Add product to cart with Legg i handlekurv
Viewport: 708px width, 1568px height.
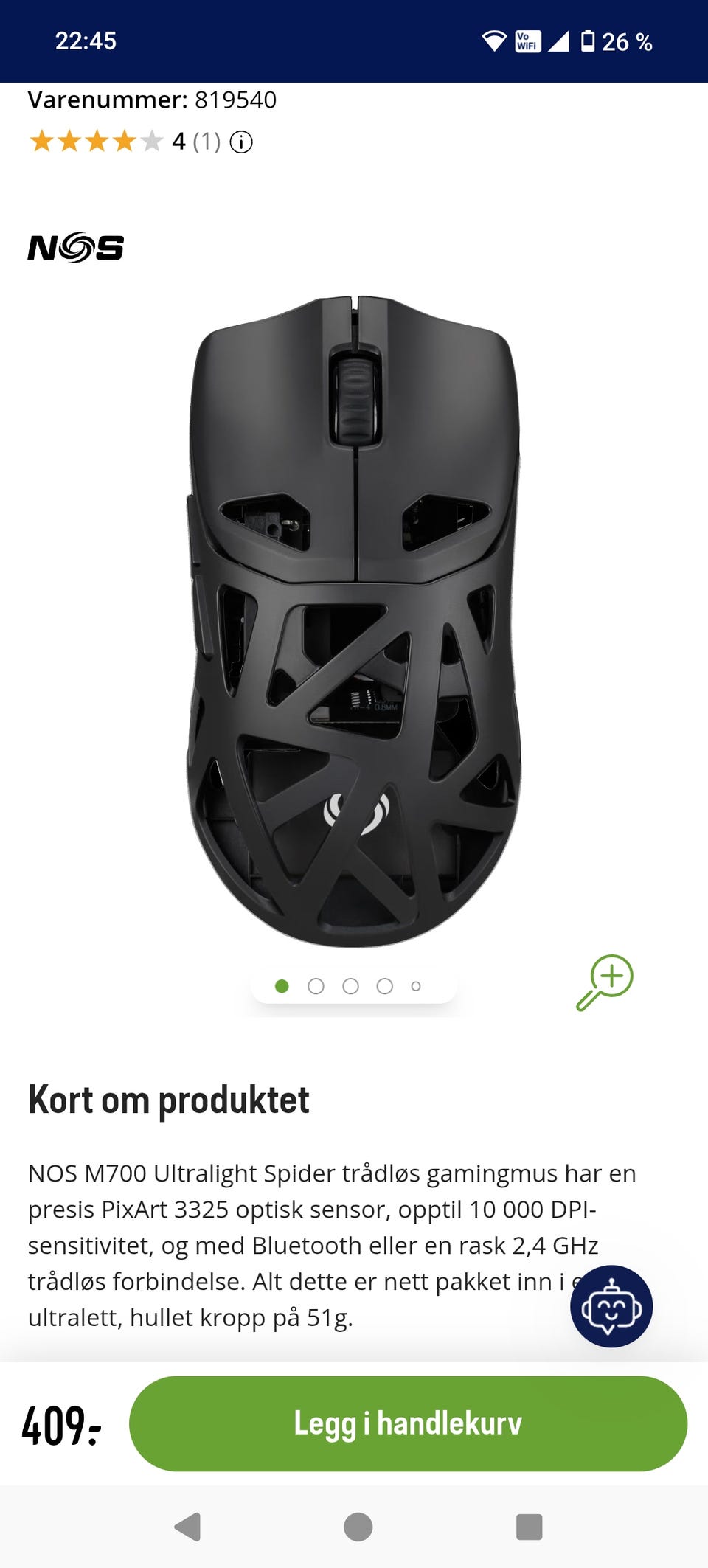point(408,1423)
